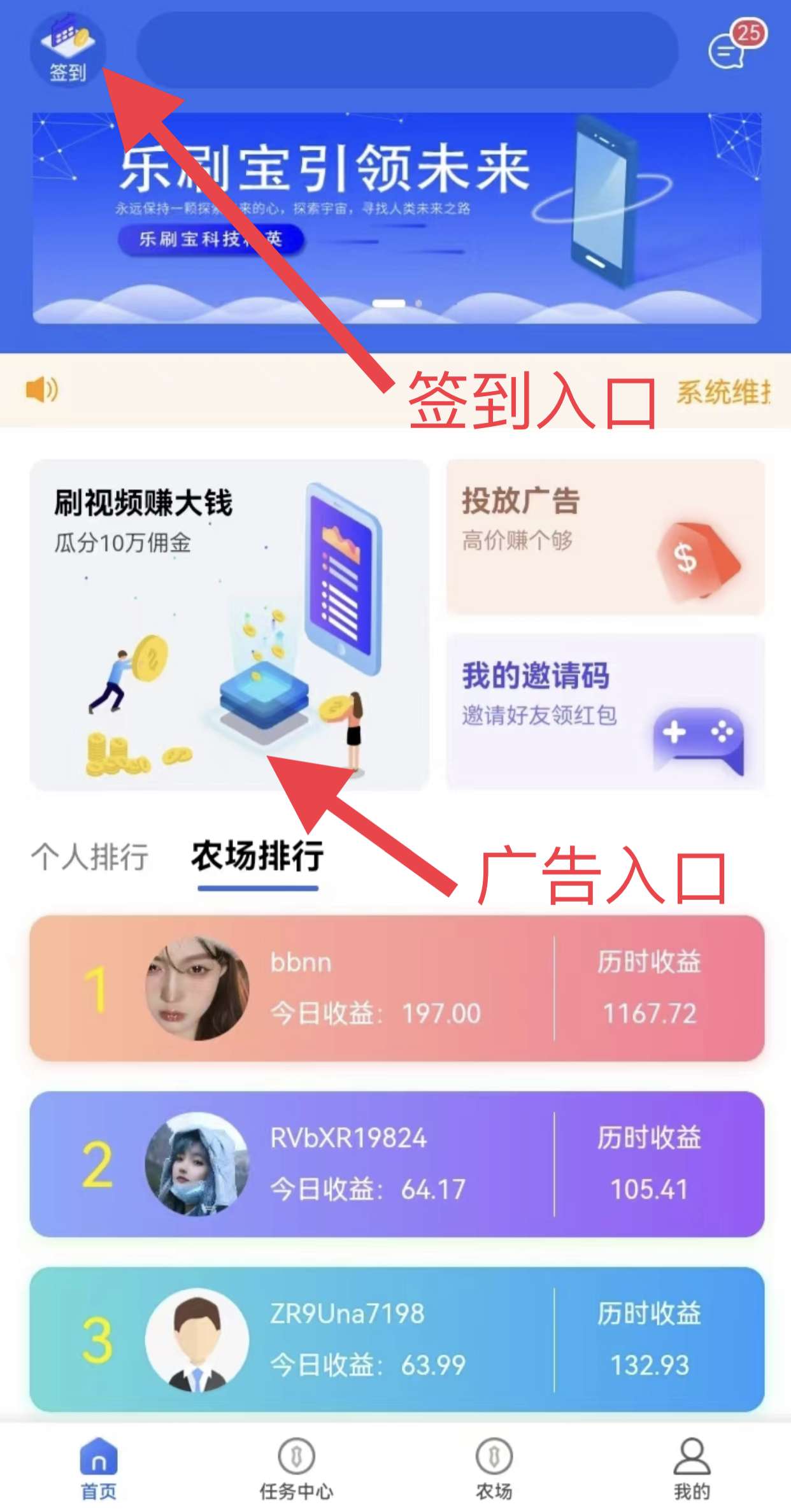This screenshot has height=1512, width=791.
Task: Open the 签到 check-in icon
Action: tap(68, 51)
